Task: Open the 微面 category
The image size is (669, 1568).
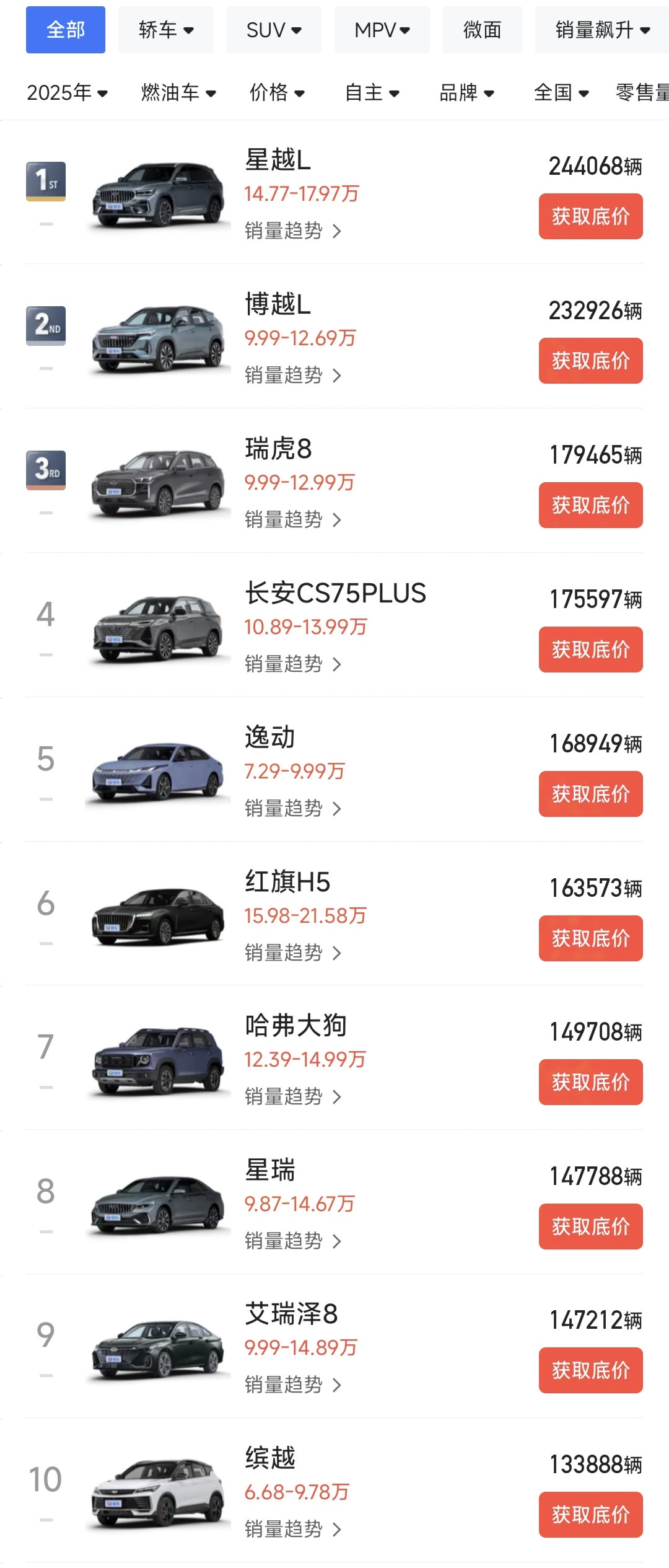Action: pos(481,30)
